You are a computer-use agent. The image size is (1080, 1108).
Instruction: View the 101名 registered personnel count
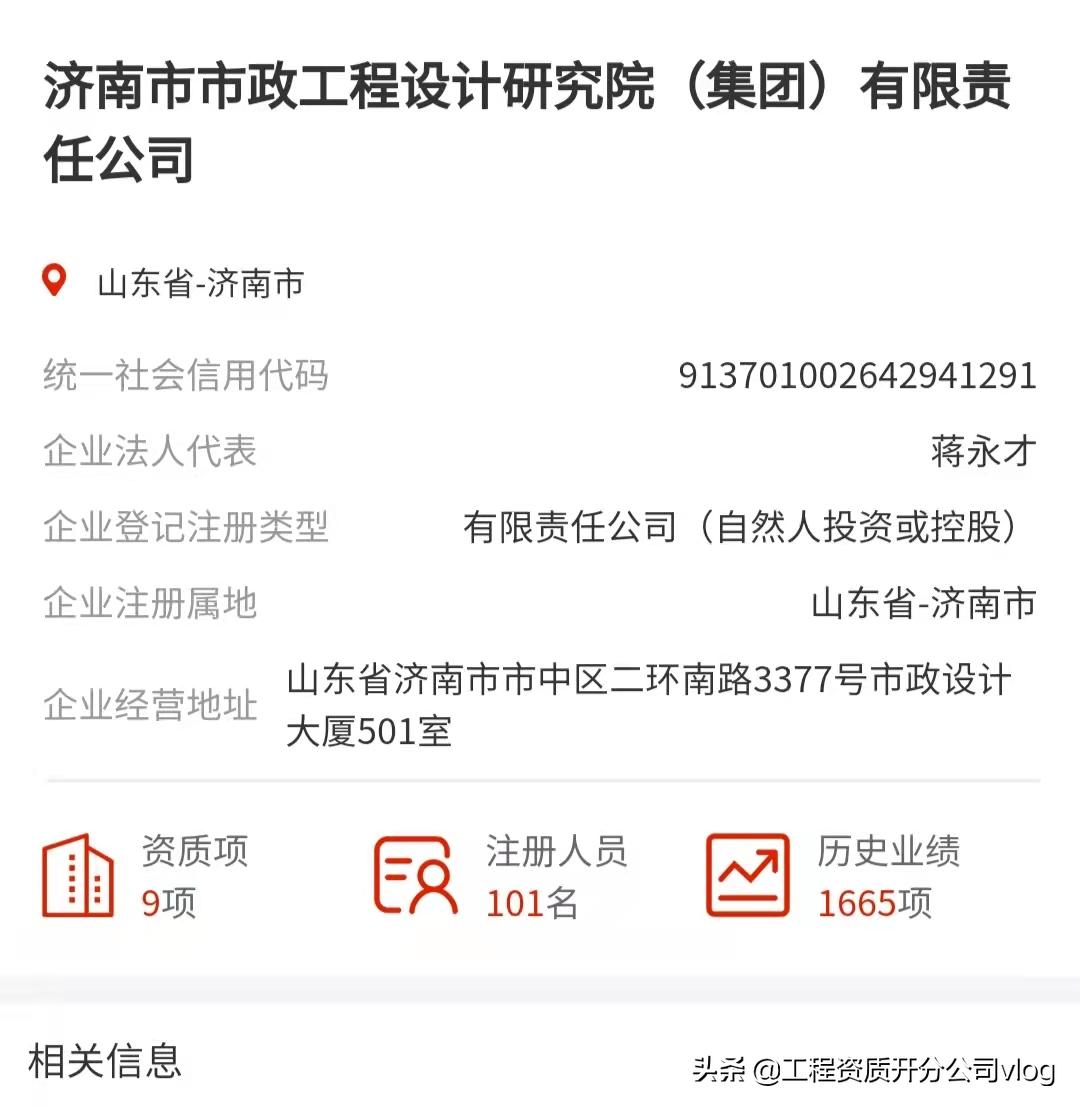click(x=531, y=903)
